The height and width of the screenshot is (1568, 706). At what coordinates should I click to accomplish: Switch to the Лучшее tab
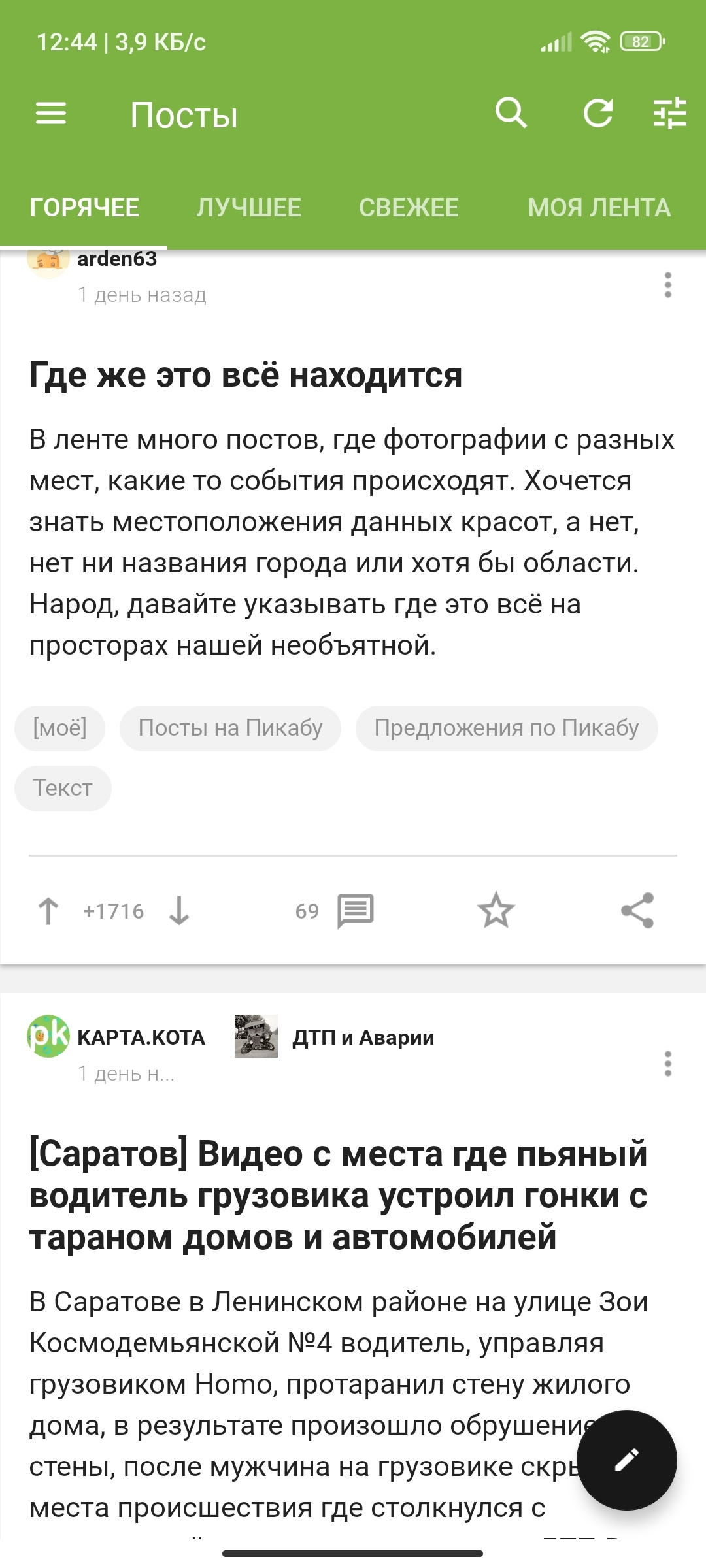coord(248,208)
